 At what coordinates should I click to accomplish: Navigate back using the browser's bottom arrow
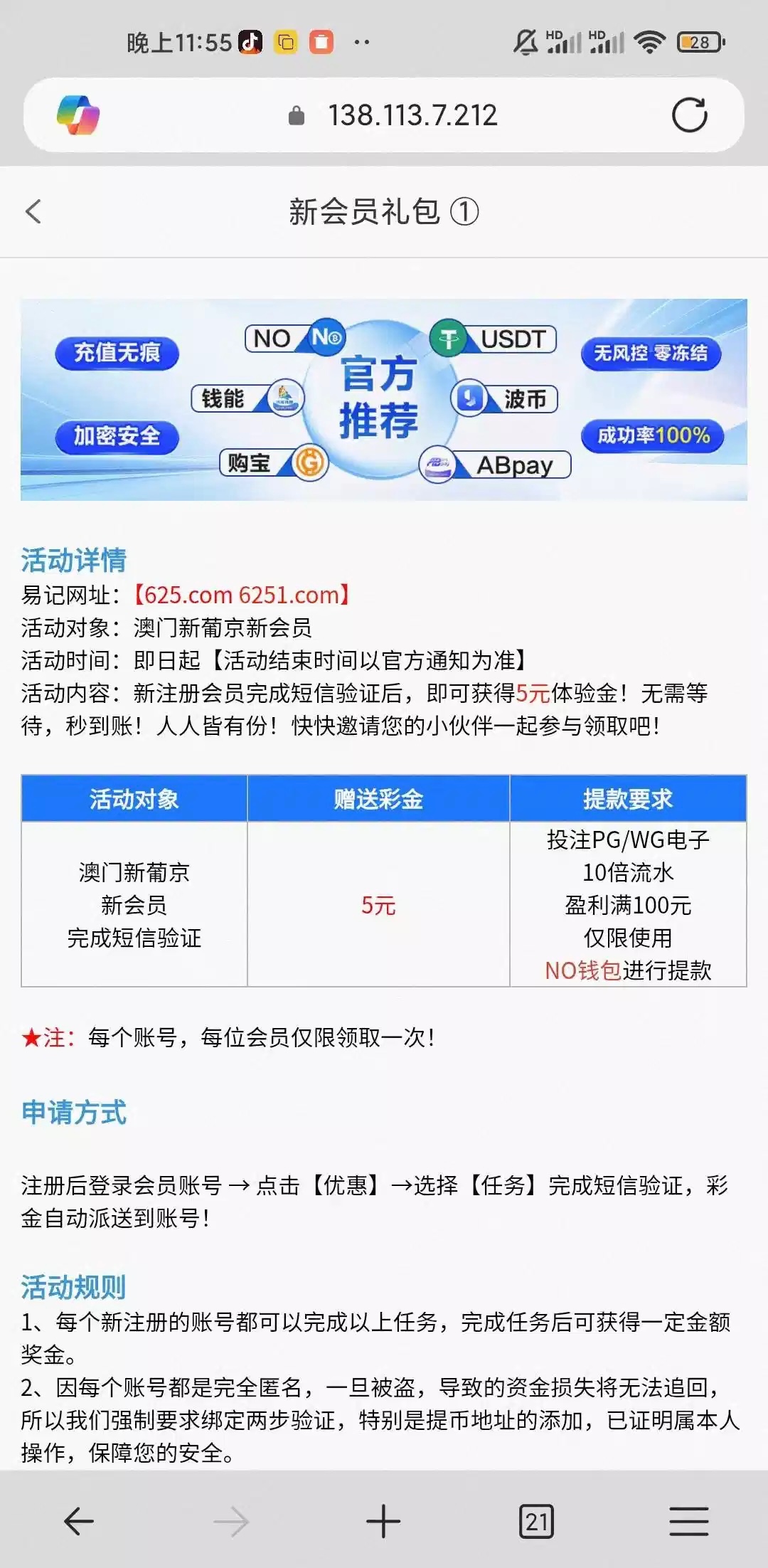tap(79, 1522)
